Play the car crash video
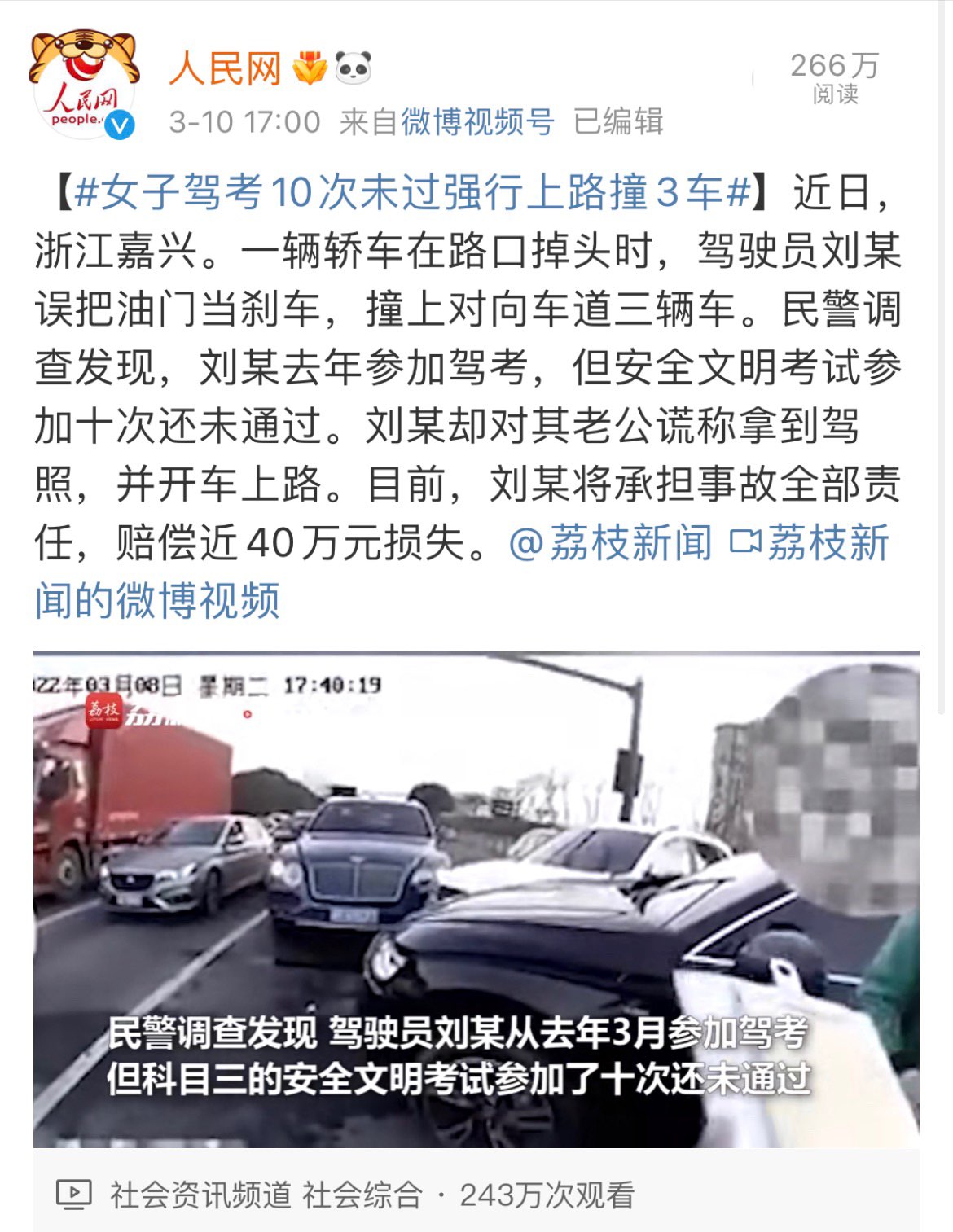Image resolution: width=953 pixels, height=1232 pixels. coord(476,900)
